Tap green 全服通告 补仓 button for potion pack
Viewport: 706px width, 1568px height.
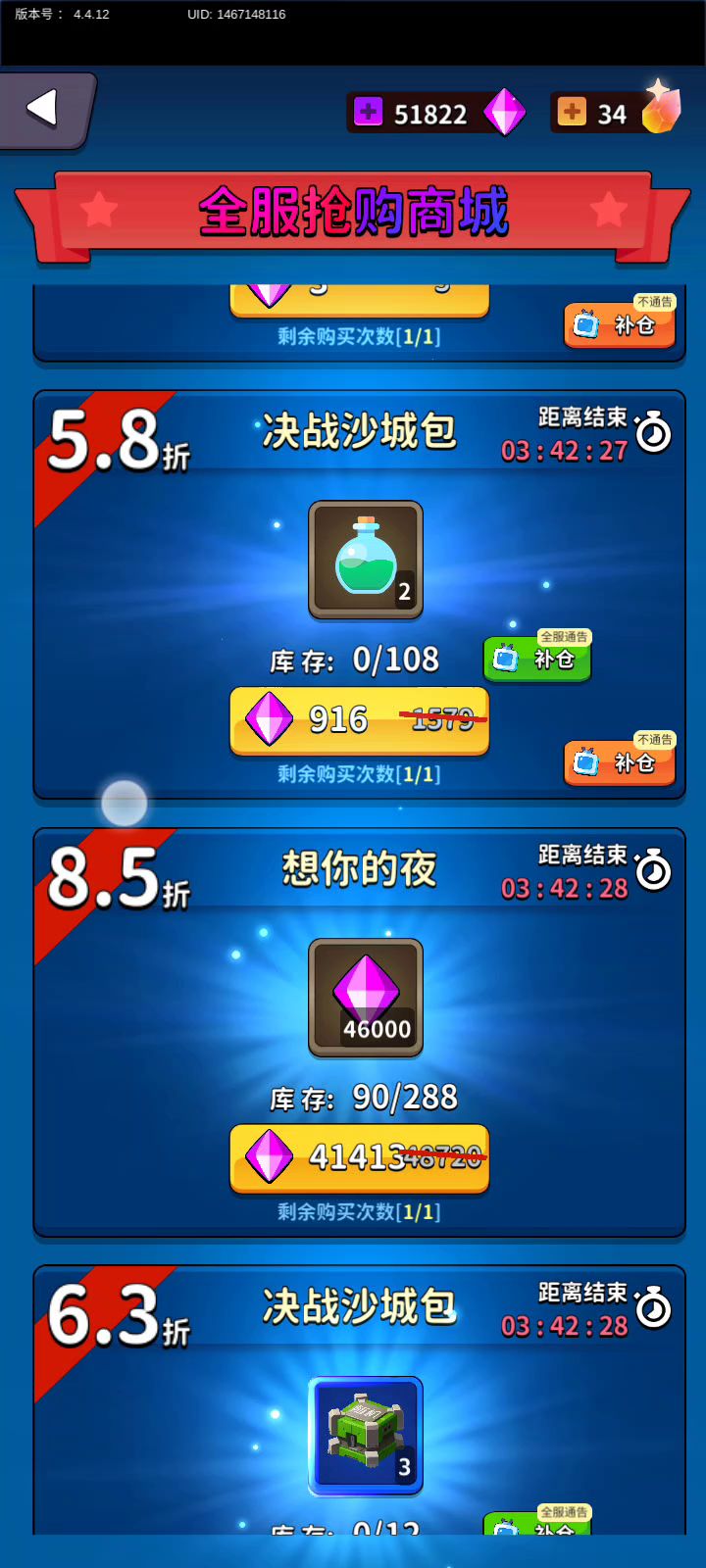pyautogui.click(x=537, y=658)
